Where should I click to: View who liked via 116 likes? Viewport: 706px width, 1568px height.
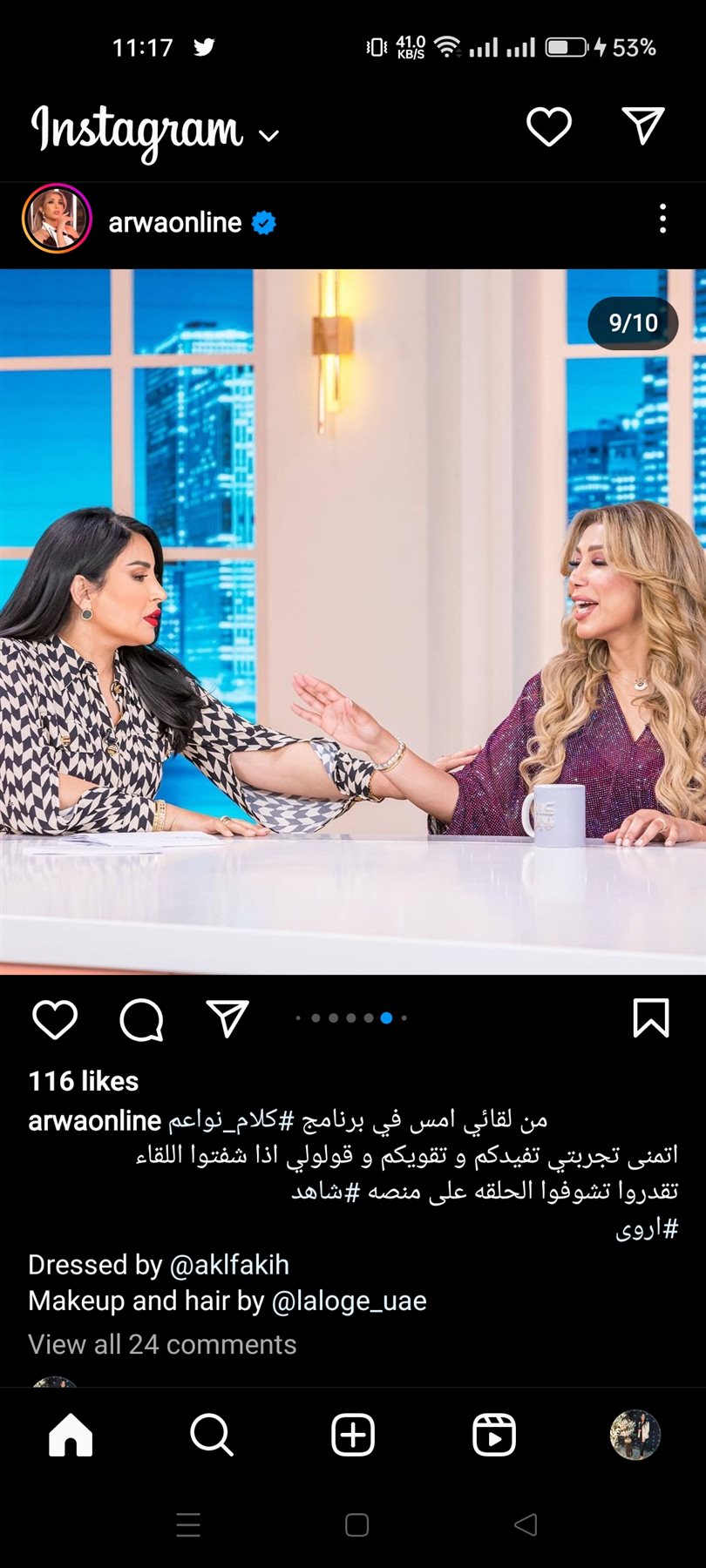tap(84, 1081)
